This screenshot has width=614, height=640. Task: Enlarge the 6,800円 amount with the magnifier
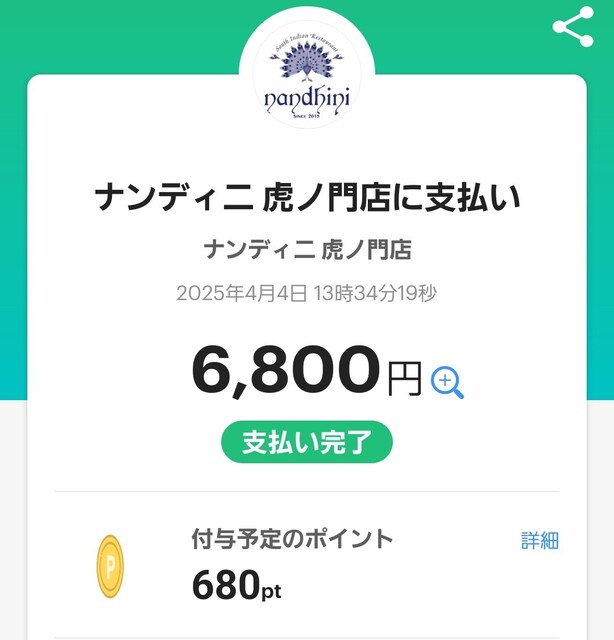coord(447,382)
